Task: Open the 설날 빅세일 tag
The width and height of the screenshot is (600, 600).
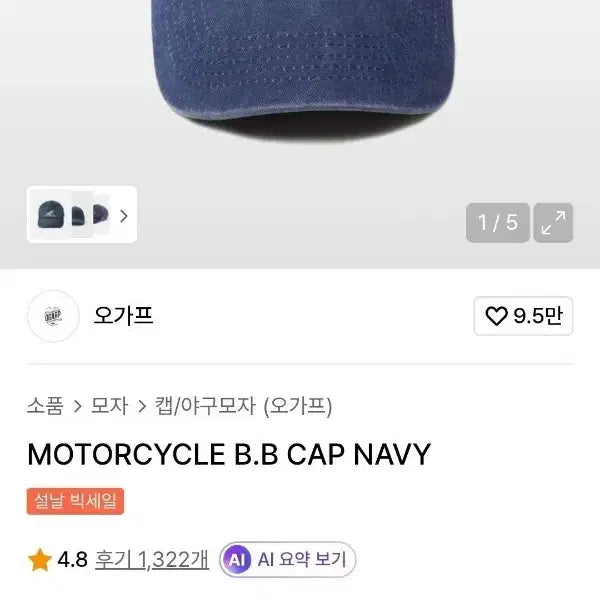Action: (76, 501)
